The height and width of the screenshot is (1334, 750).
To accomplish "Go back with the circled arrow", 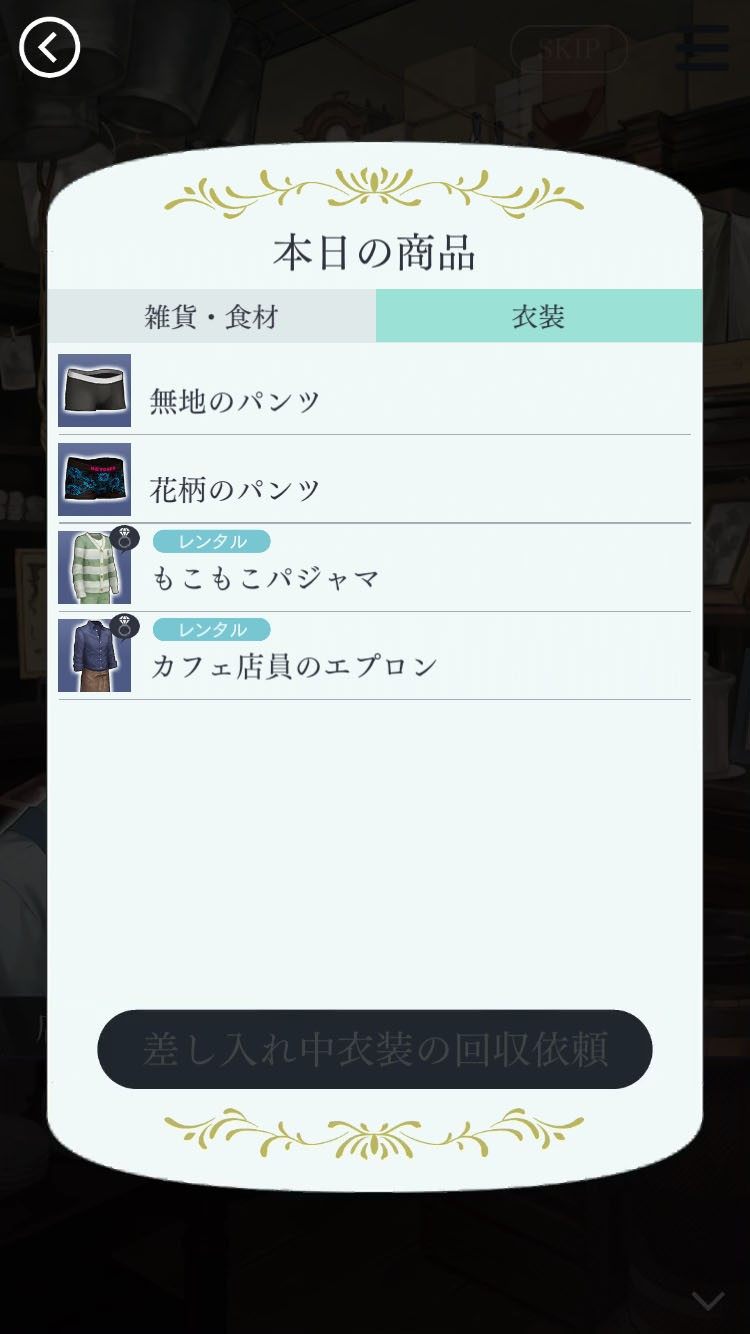I will [x=49, y=47].
